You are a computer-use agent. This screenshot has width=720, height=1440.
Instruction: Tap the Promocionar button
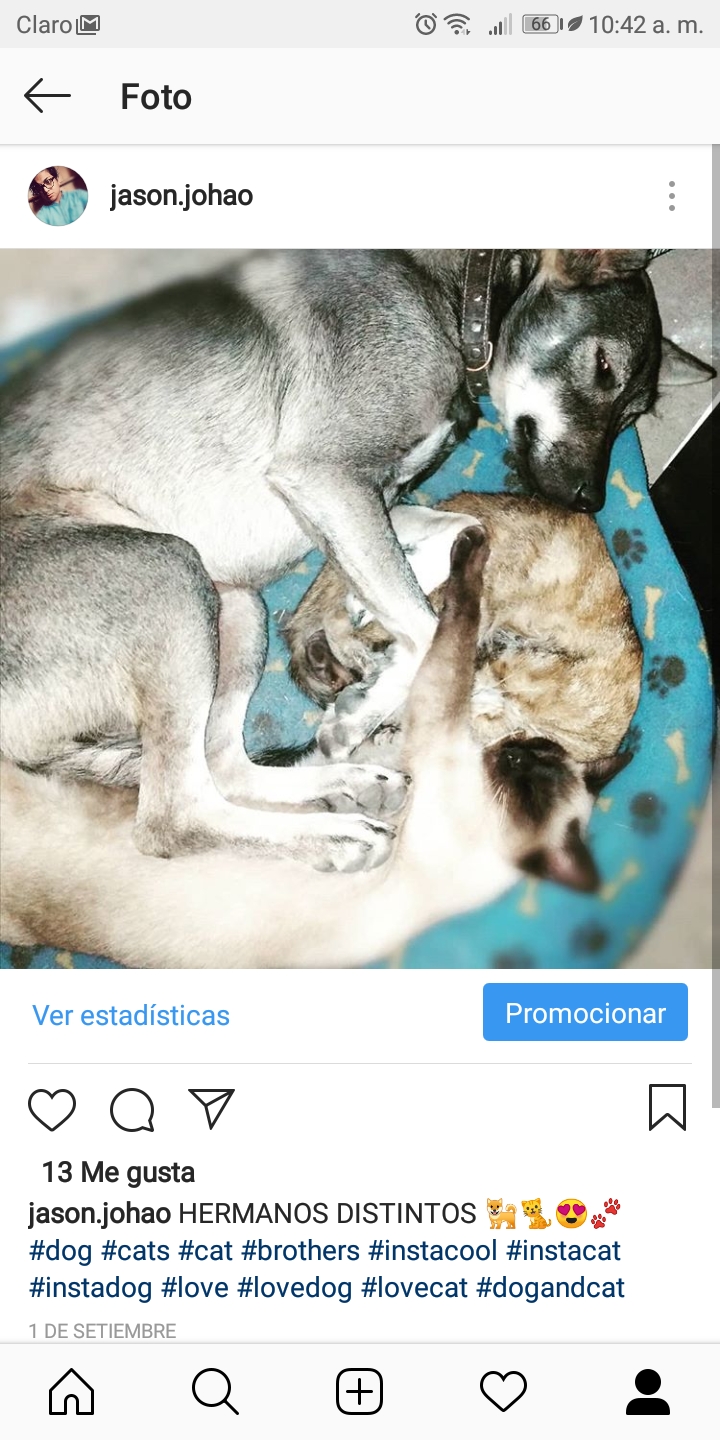[585, 1013]
